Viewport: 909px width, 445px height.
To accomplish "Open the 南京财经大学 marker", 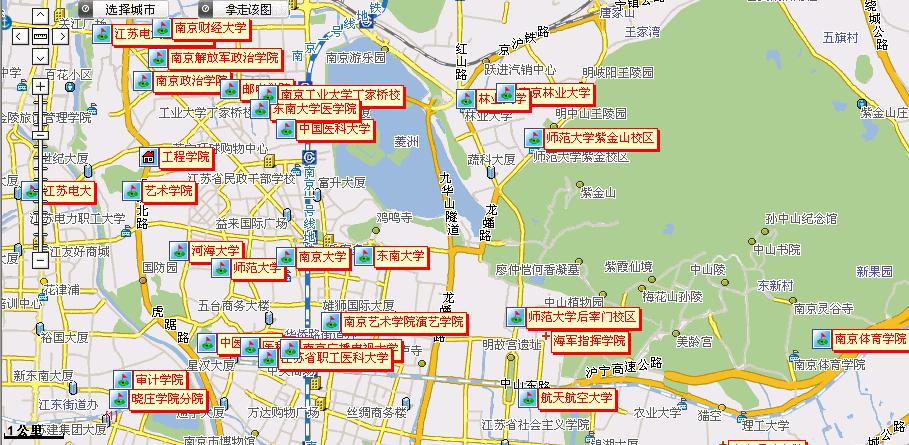I will [210, 28].
